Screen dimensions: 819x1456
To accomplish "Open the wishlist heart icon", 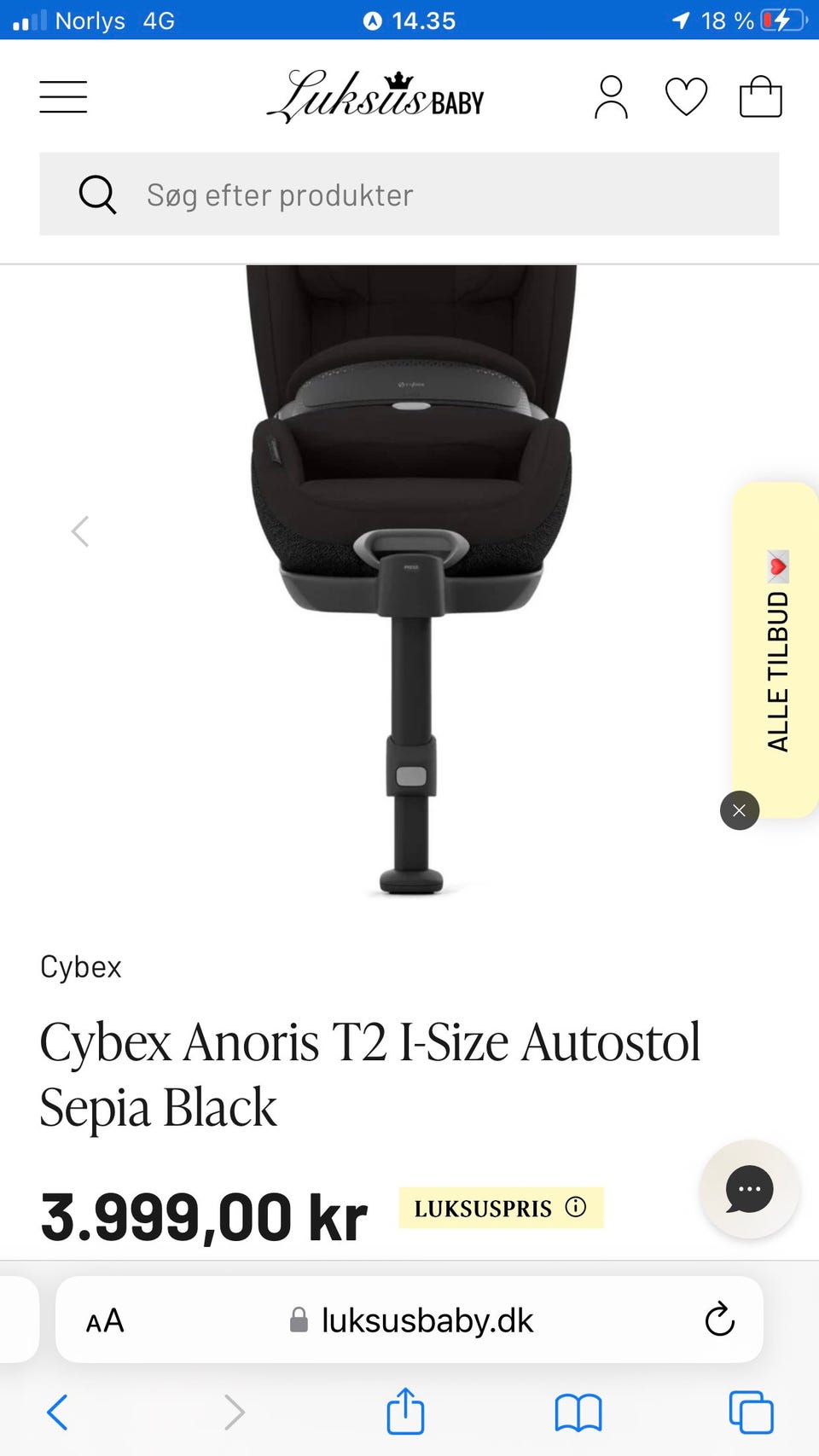I will [x=686, y=96].
